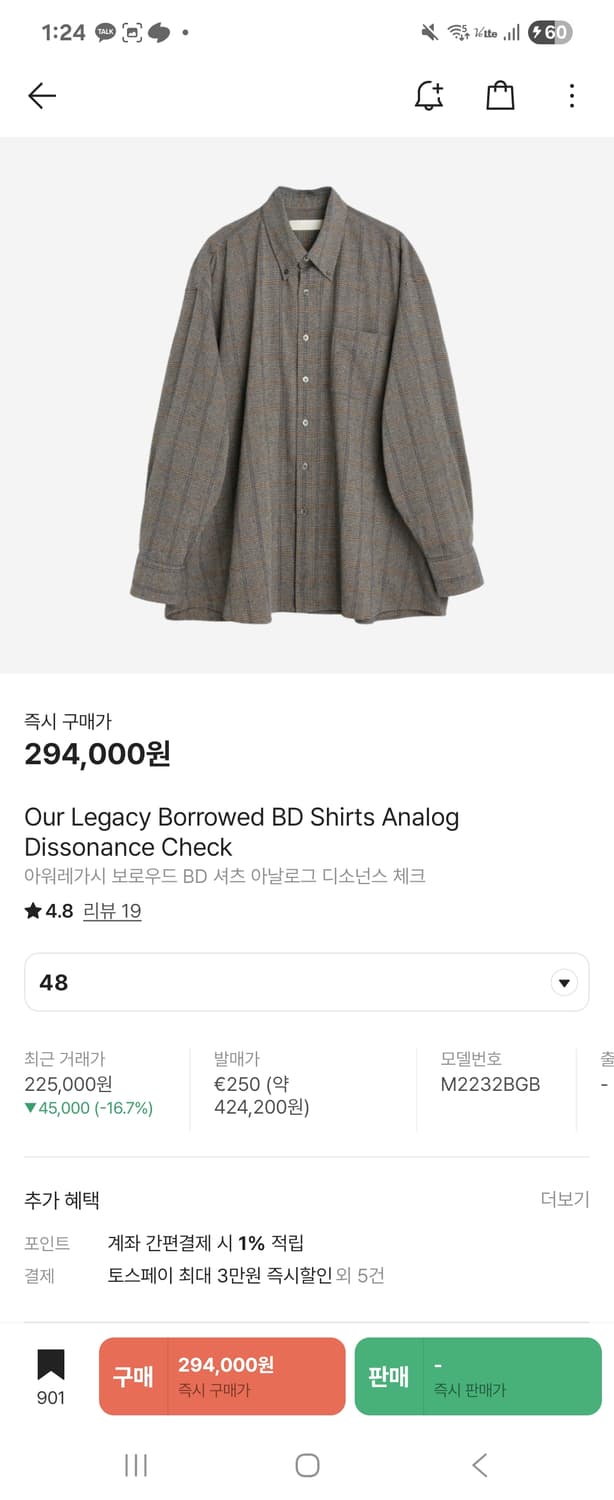View the shirt product image
Image resolution: width=614 pixels, height=1500 pixels.
[307, 404]
